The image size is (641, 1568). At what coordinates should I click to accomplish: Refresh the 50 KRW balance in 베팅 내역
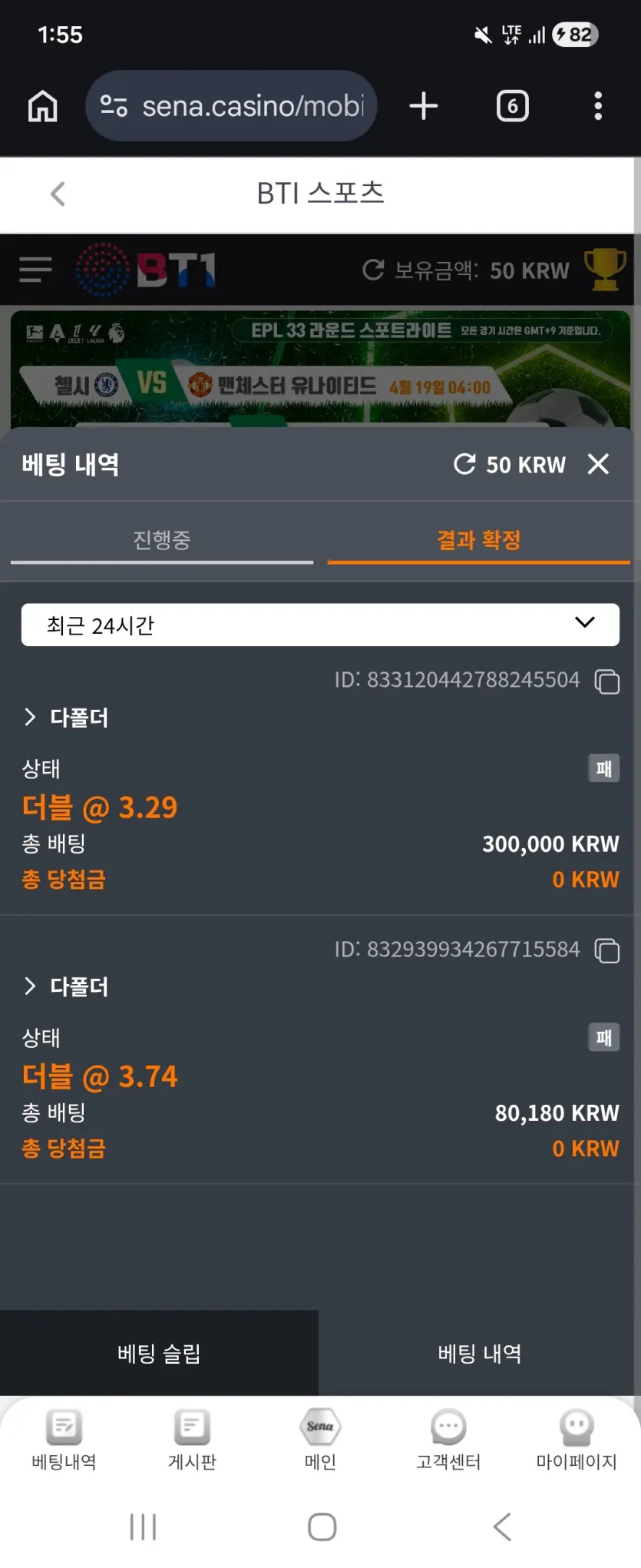coord(464,464)
